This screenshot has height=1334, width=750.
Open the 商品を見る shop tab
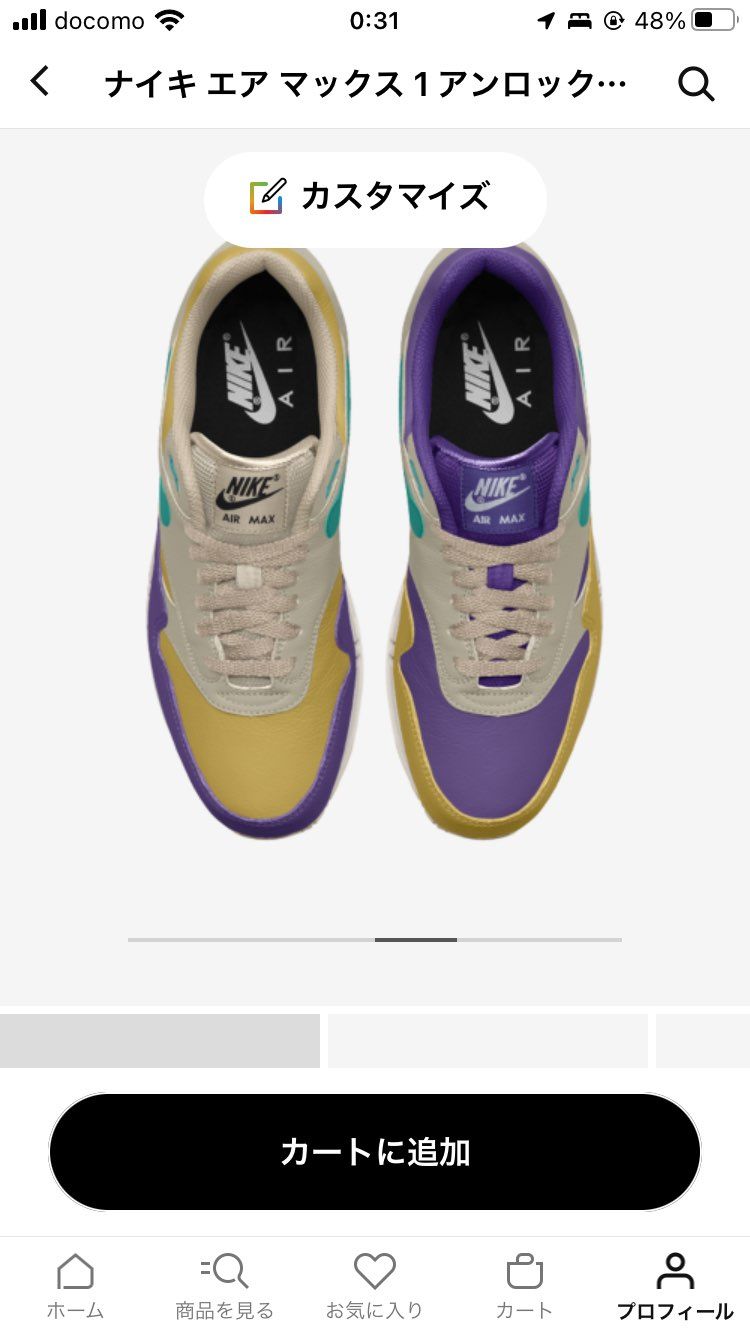click(224, 1286)
